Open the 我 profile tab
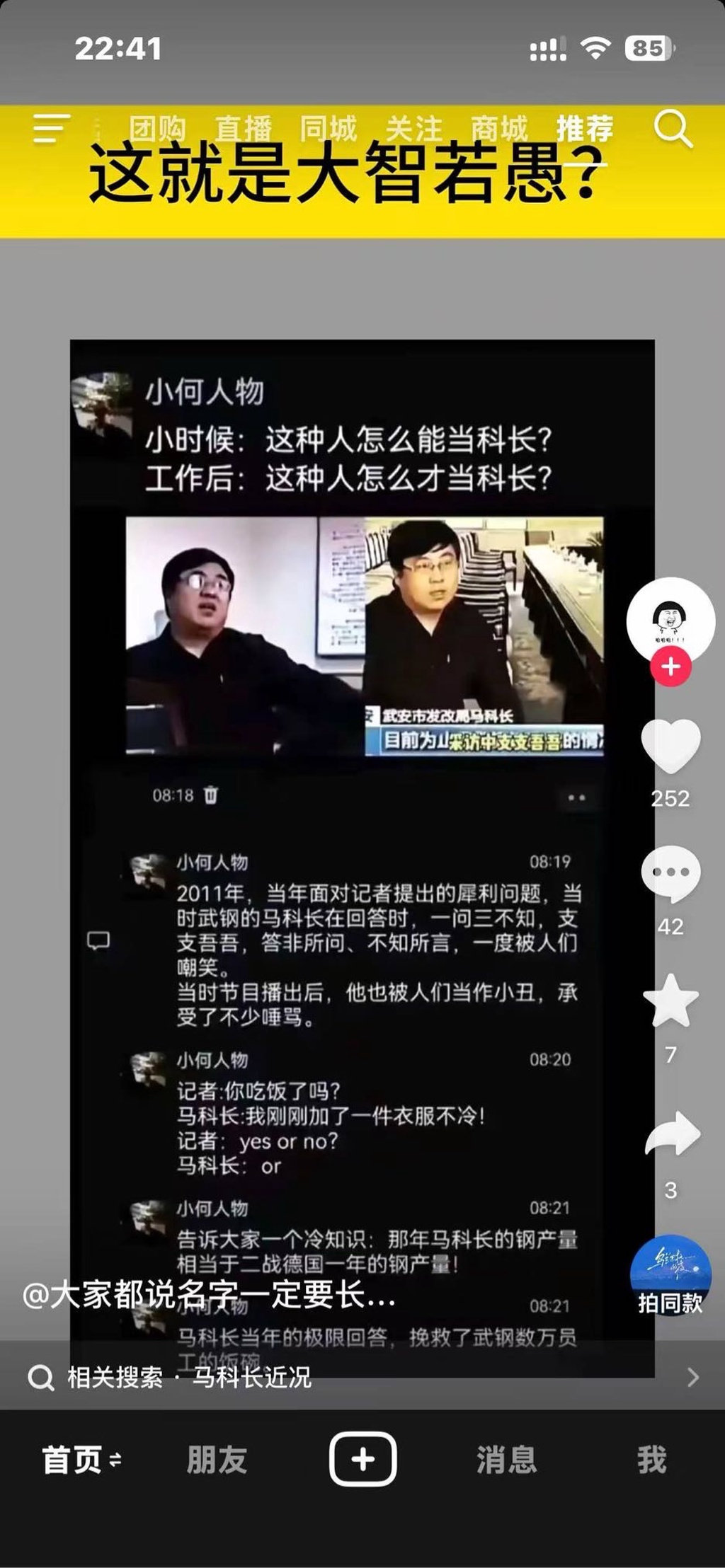Image resolution: width=725 pixels, height=1568 pixels. pyautogui.click(x=651, y=1460)
